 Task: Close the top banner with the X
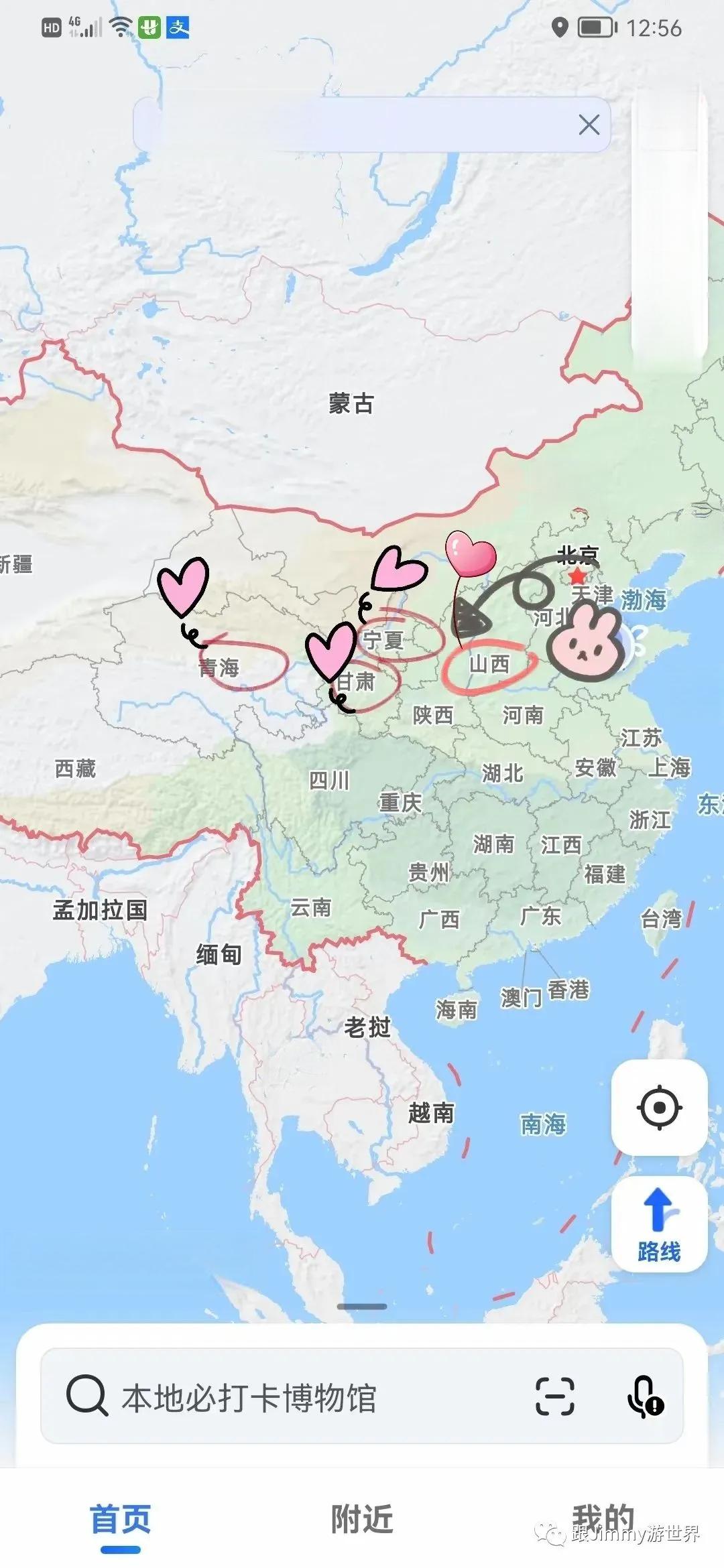(589, 125)
